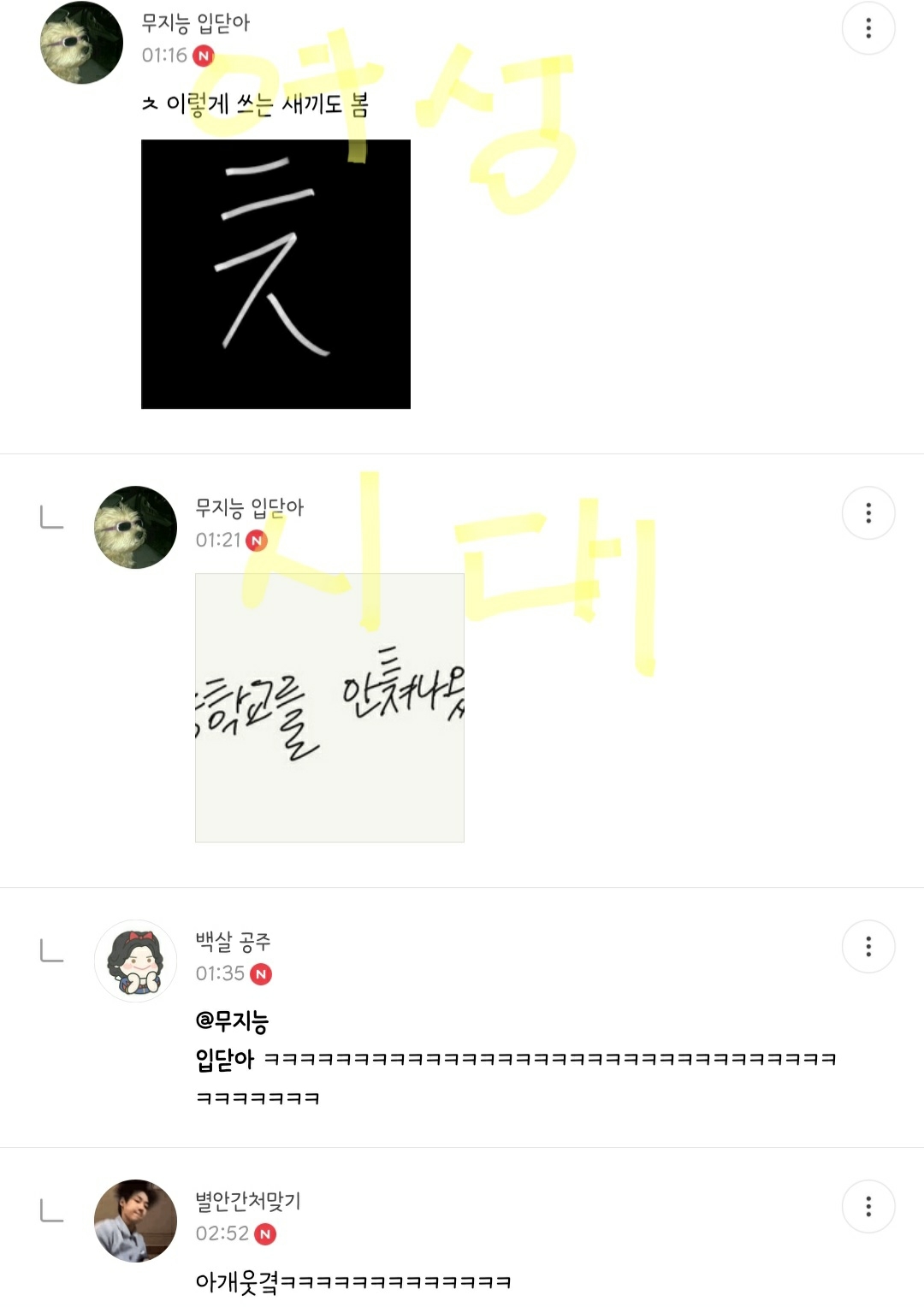This screenshot has width=924, height=1307.
Task: Open overflow menu on the 01:21 reply
Action: pos(868,513)
